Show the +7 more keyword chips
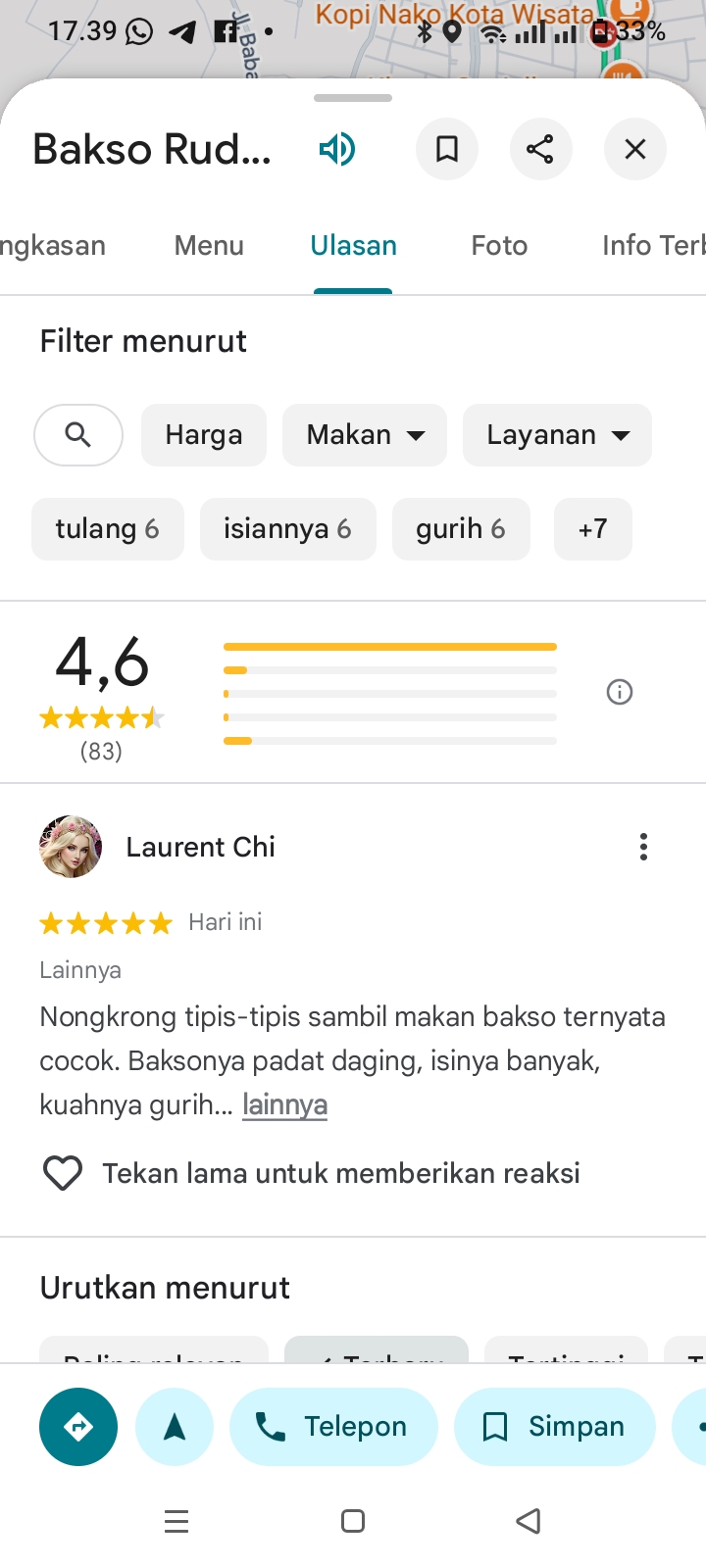This screenshot has height=1568, width=706. click(x=592, y=529)
